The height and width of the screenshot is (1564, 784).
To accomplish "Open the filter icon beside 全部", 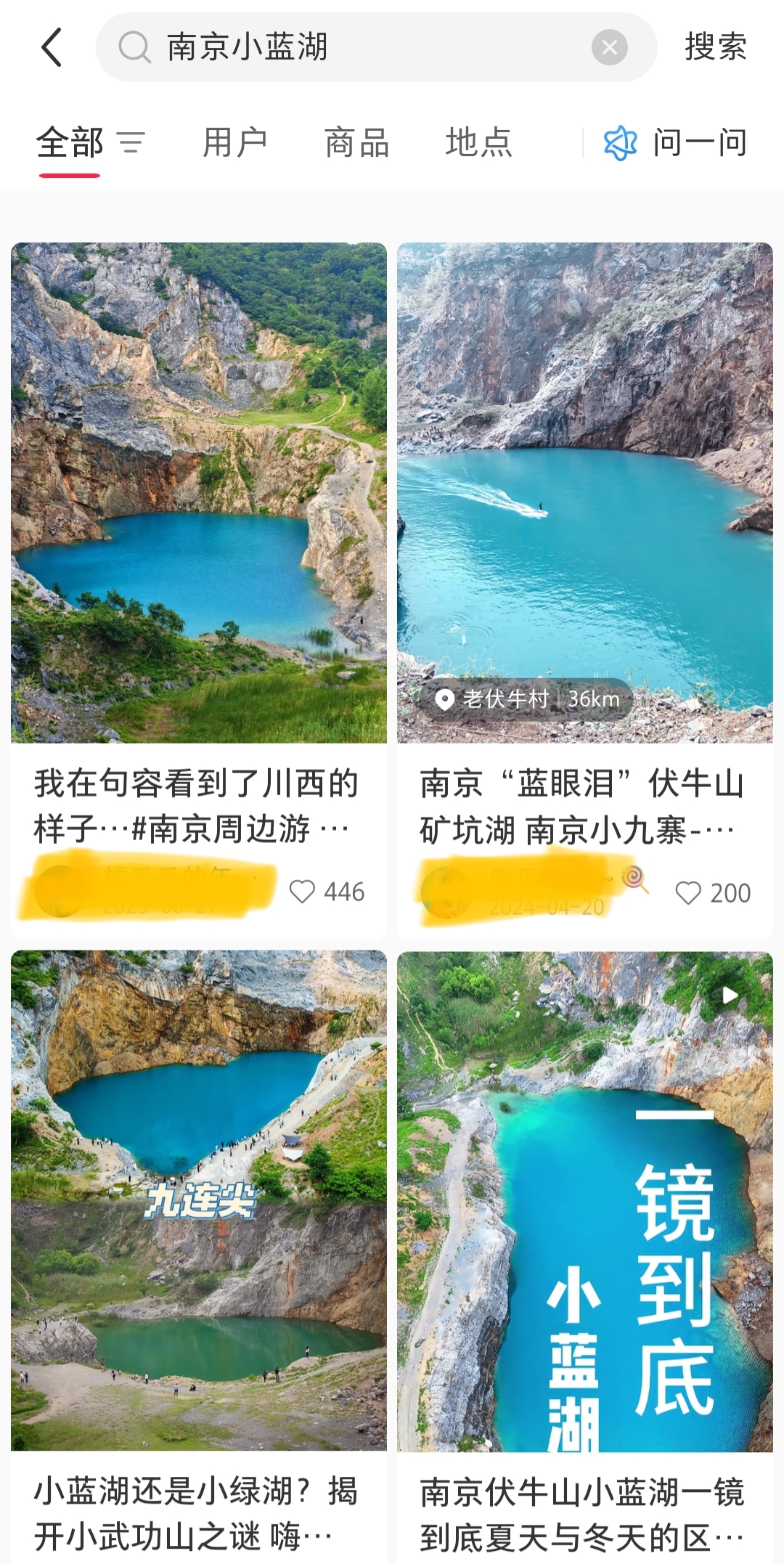I will coord(131,142).
